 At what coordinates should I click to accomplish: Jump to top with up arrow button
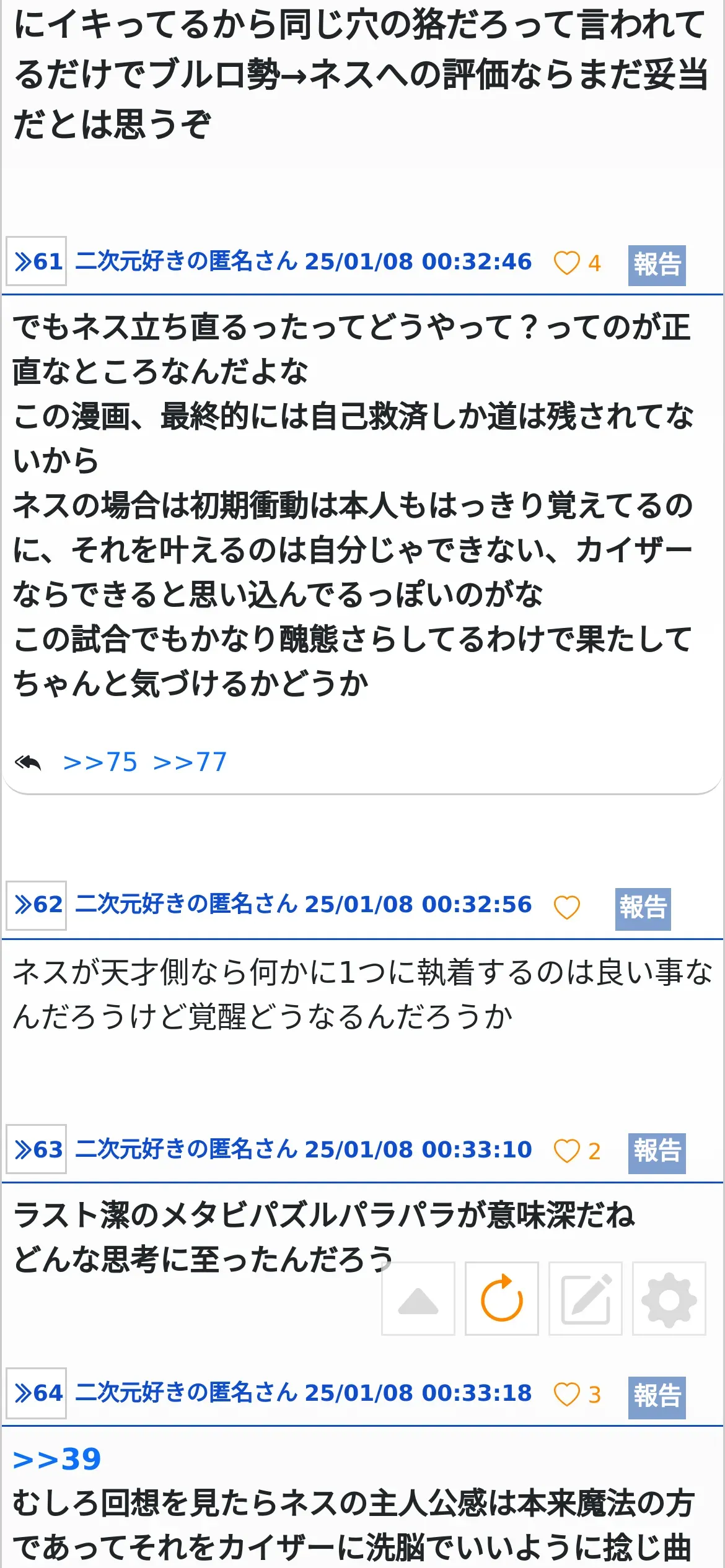(x=418, y=1299)
